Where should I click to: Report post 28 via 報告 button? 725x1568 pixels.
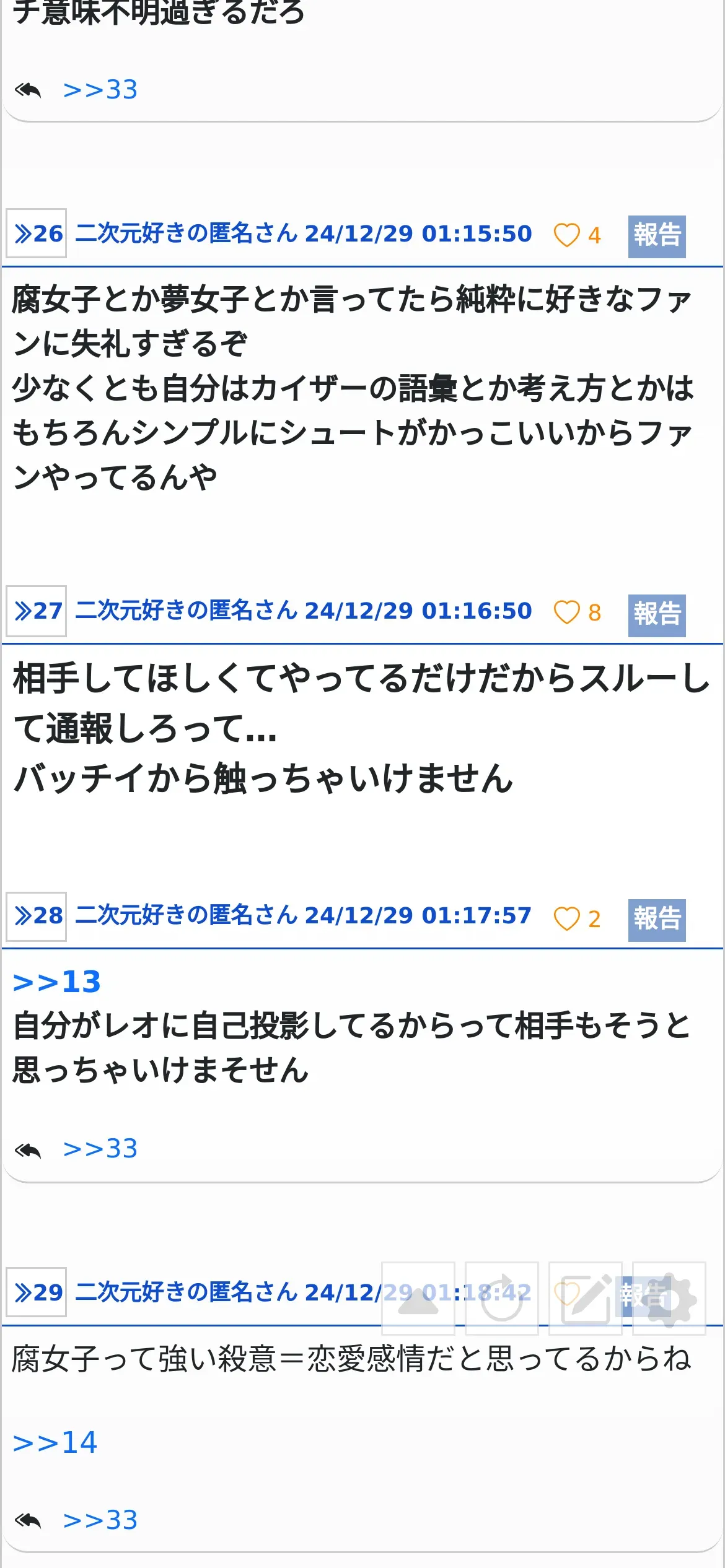(656, 919)
